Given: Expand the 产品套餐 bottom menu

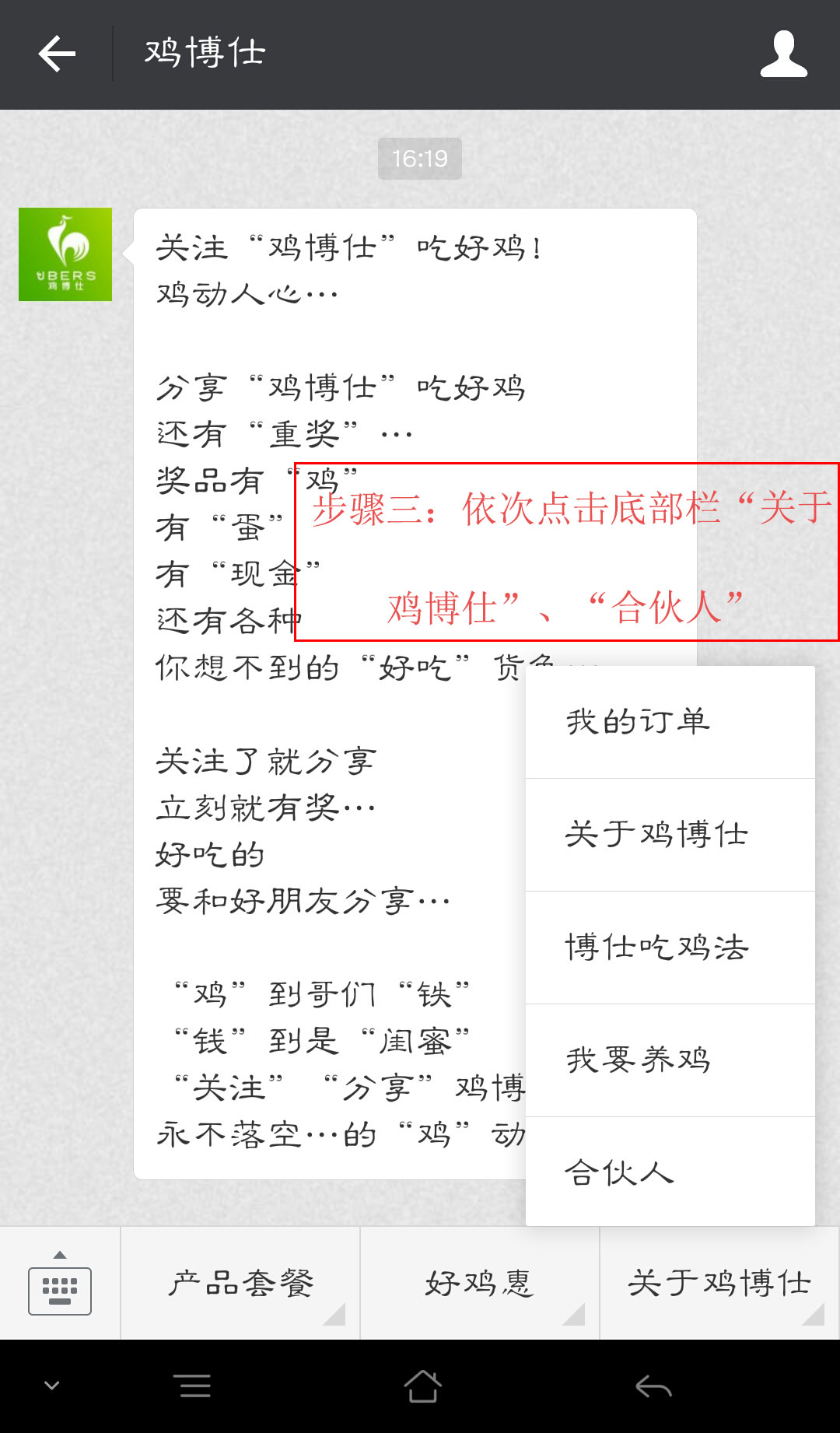Looking at the screenshot, I should [240, 1284].
